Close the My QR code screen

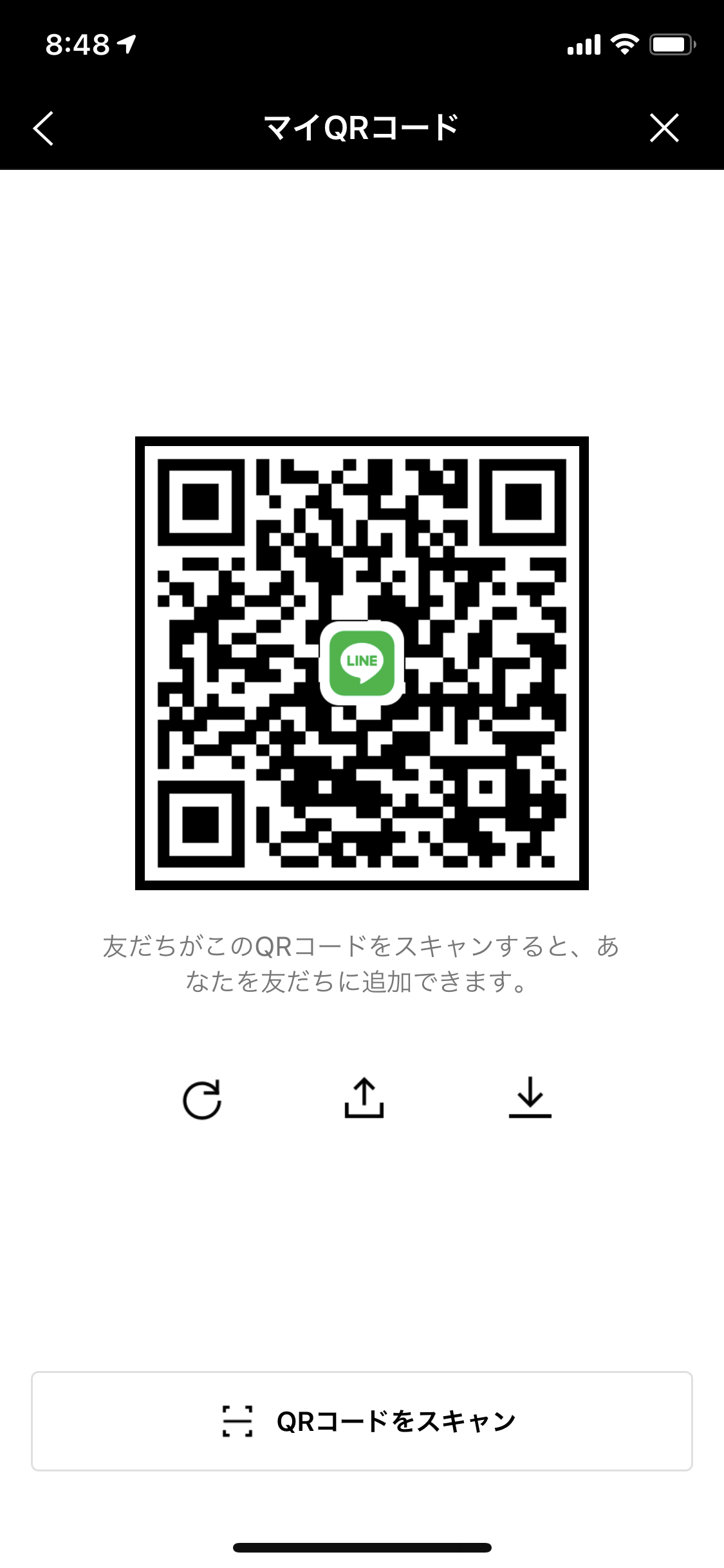pyautogui.click(x=664, y=127)
